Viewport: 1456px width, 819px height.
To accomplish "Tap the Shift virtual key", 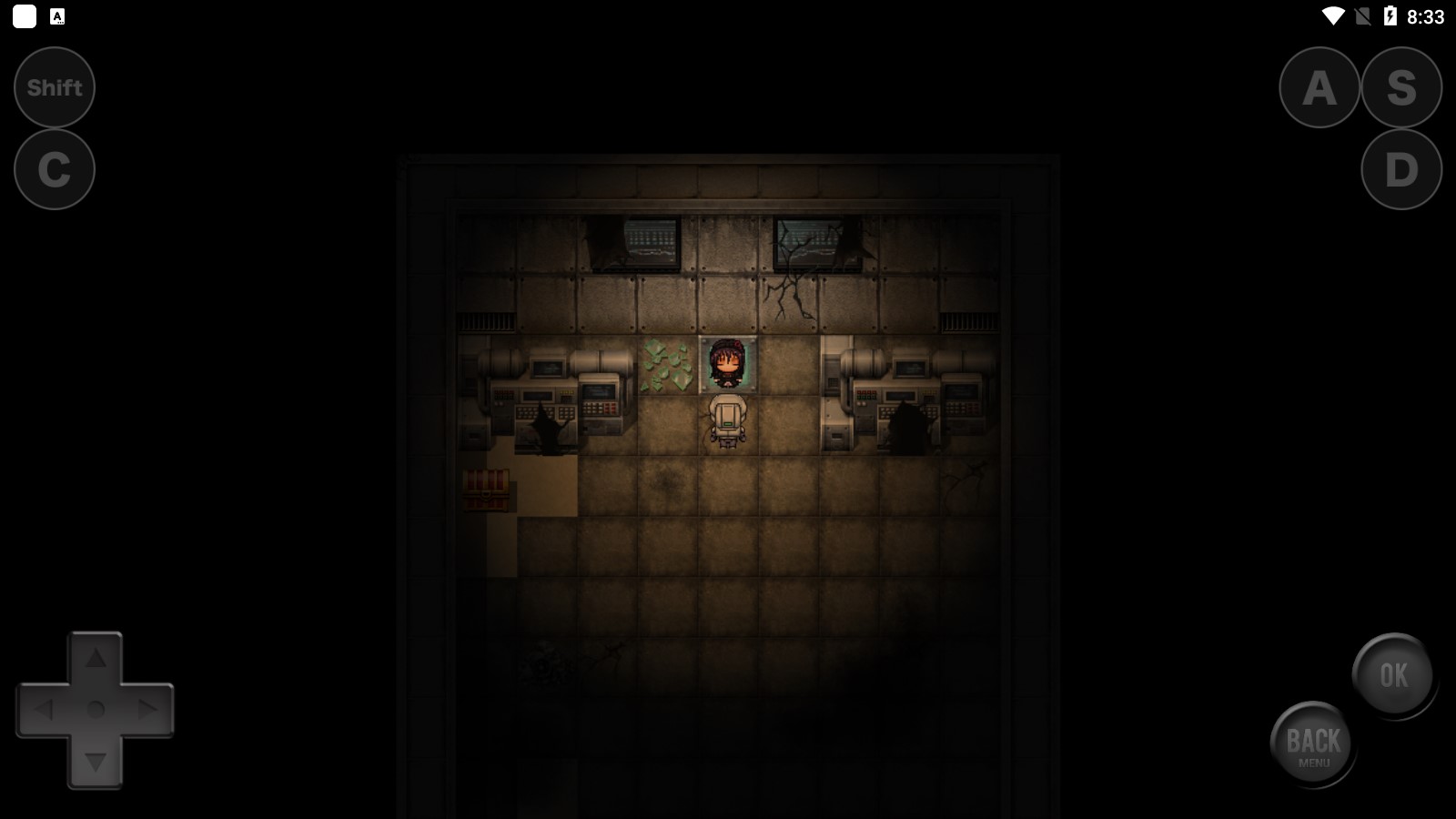I will (55, 87).
